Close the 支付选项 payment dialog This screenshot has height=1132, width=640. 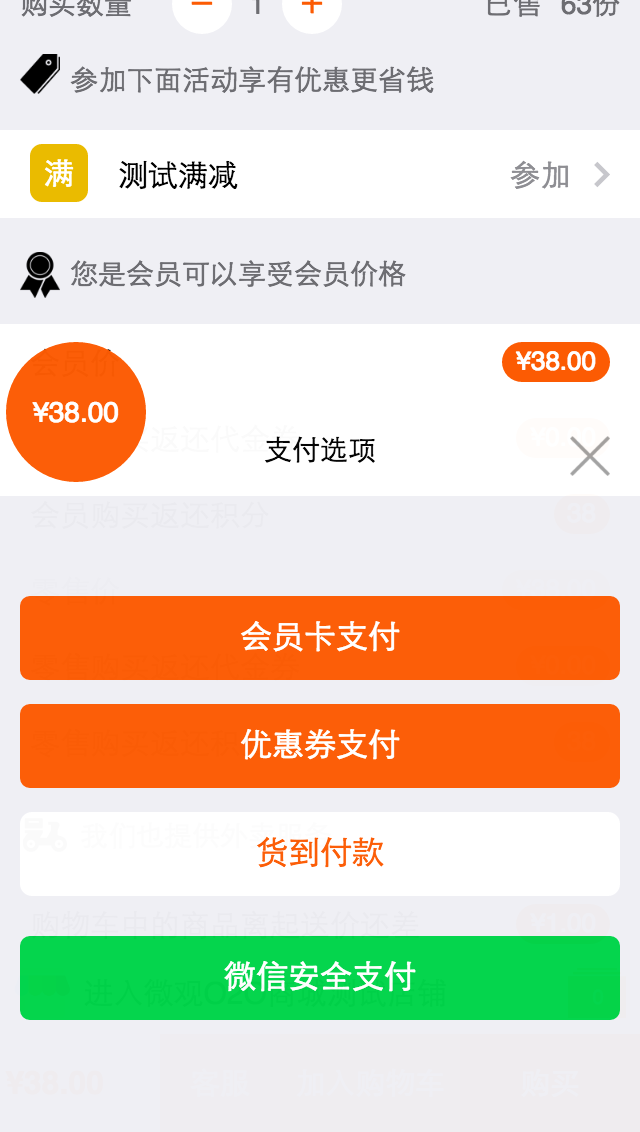[x=589, y=456]
